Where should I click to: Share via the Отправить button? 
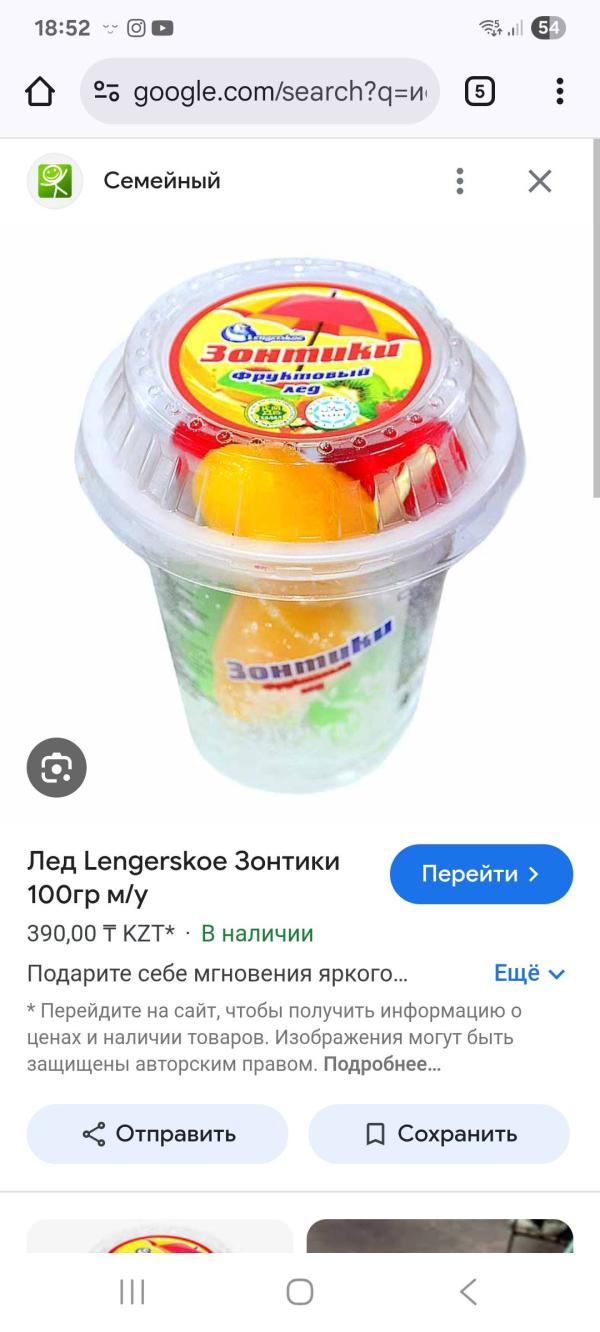tap(158, 1134)
